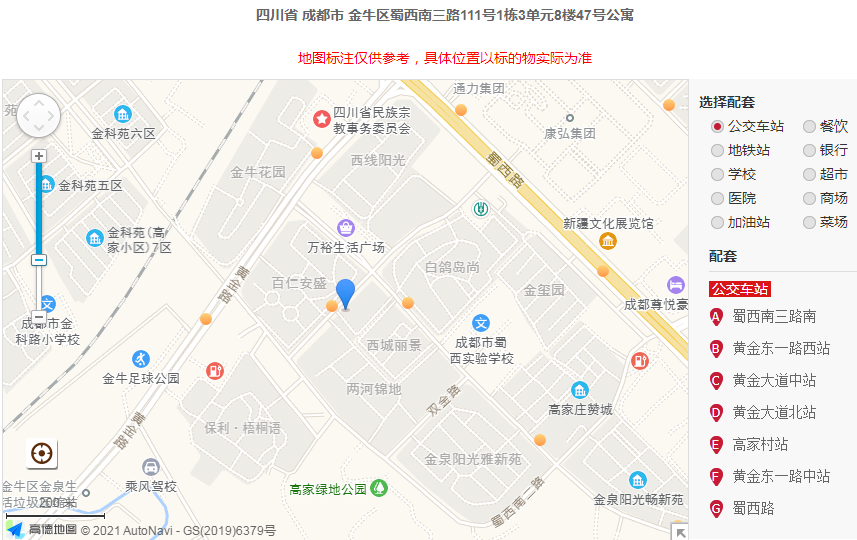Screen dimensions: 857x540
Task: Tap the map pan direction control
Action: (39, 116)
